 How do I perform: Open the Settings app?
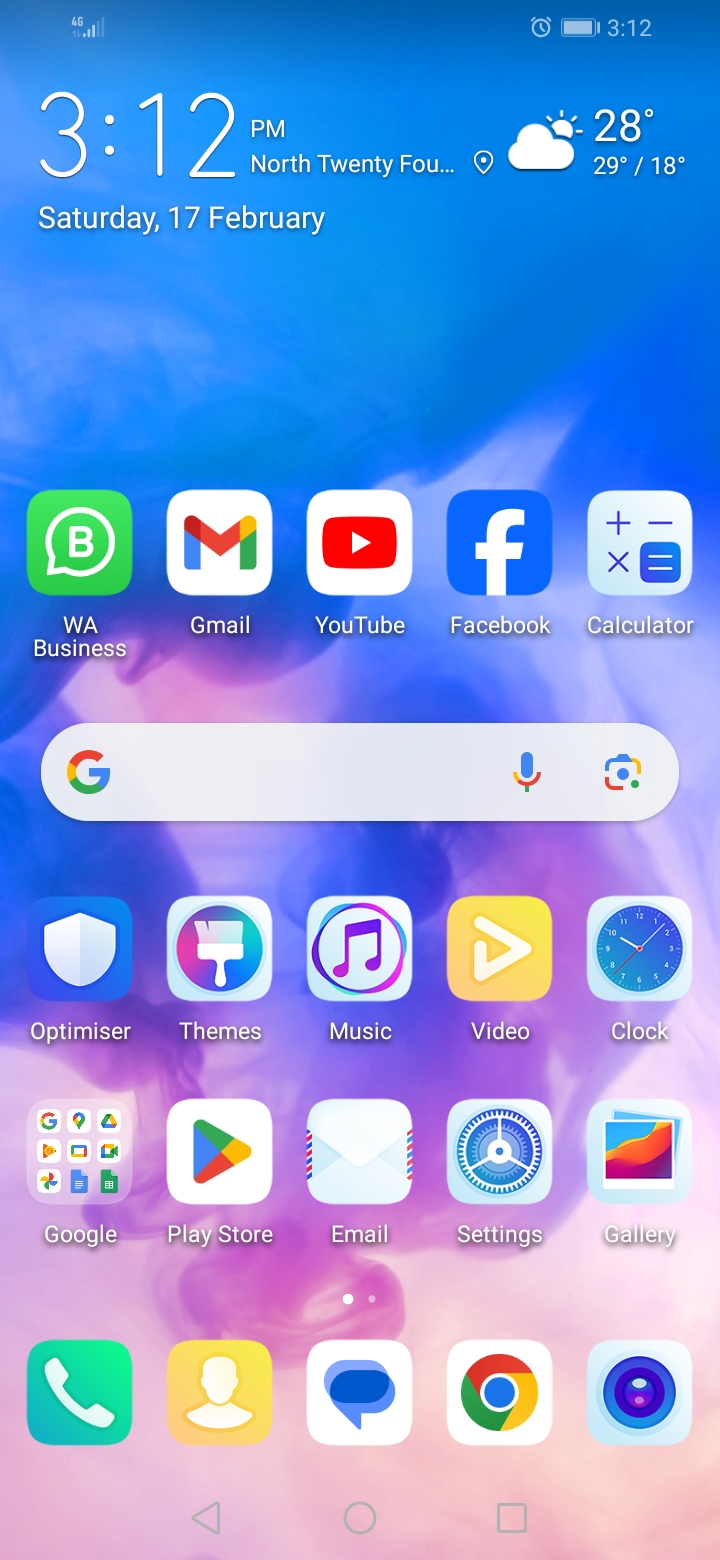500,1152
